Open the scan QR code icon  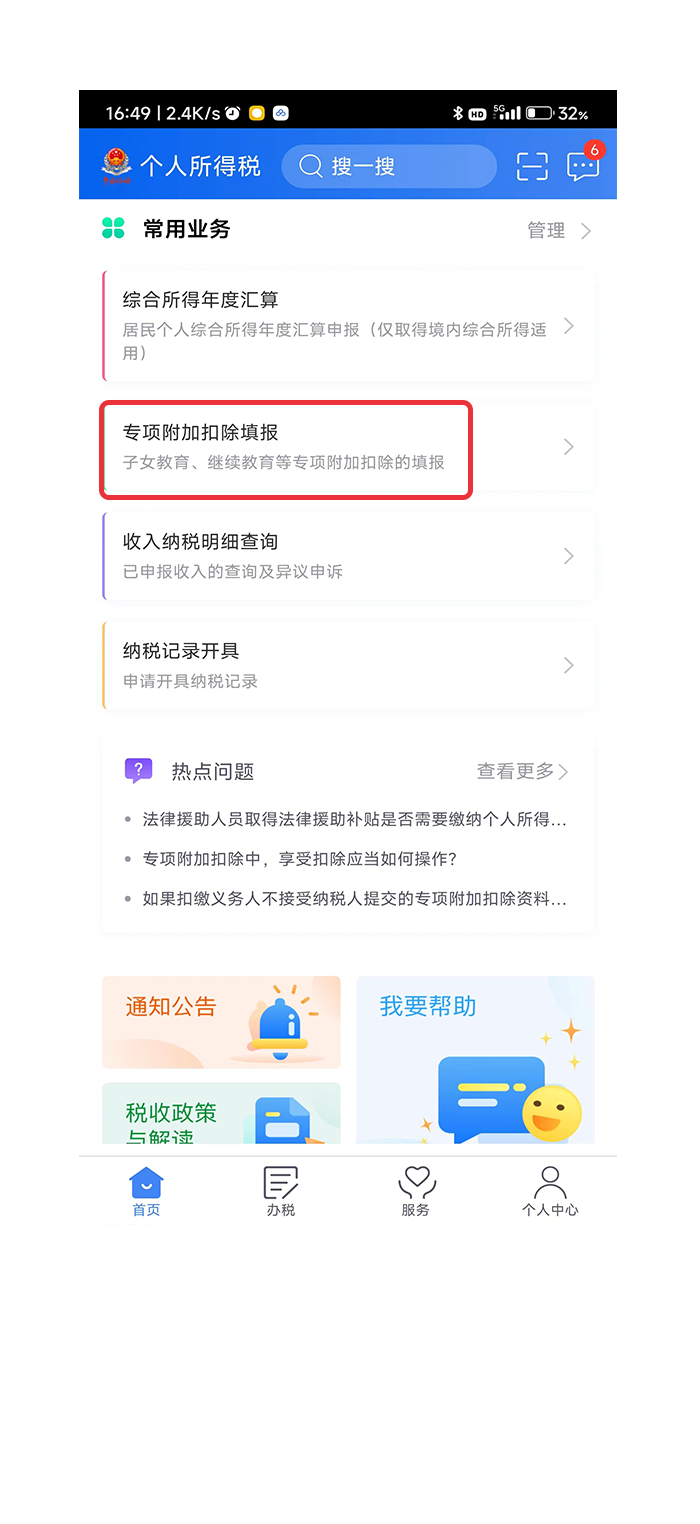coord(532,166)
